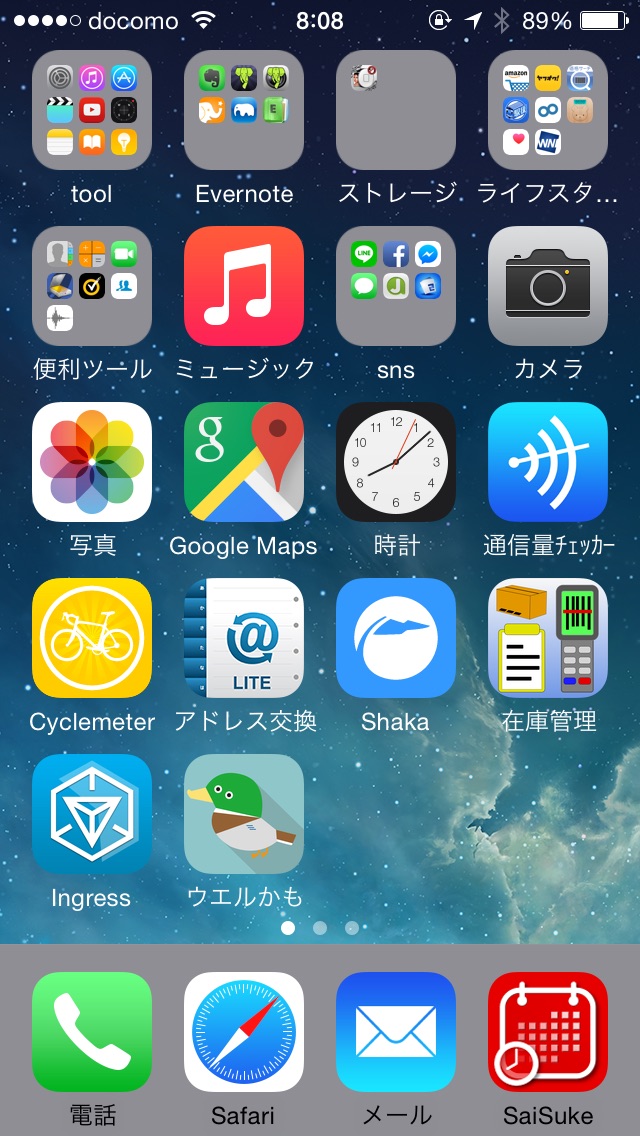640x1136 pixels.
Task: Open the tool folder
Action: 92,110
